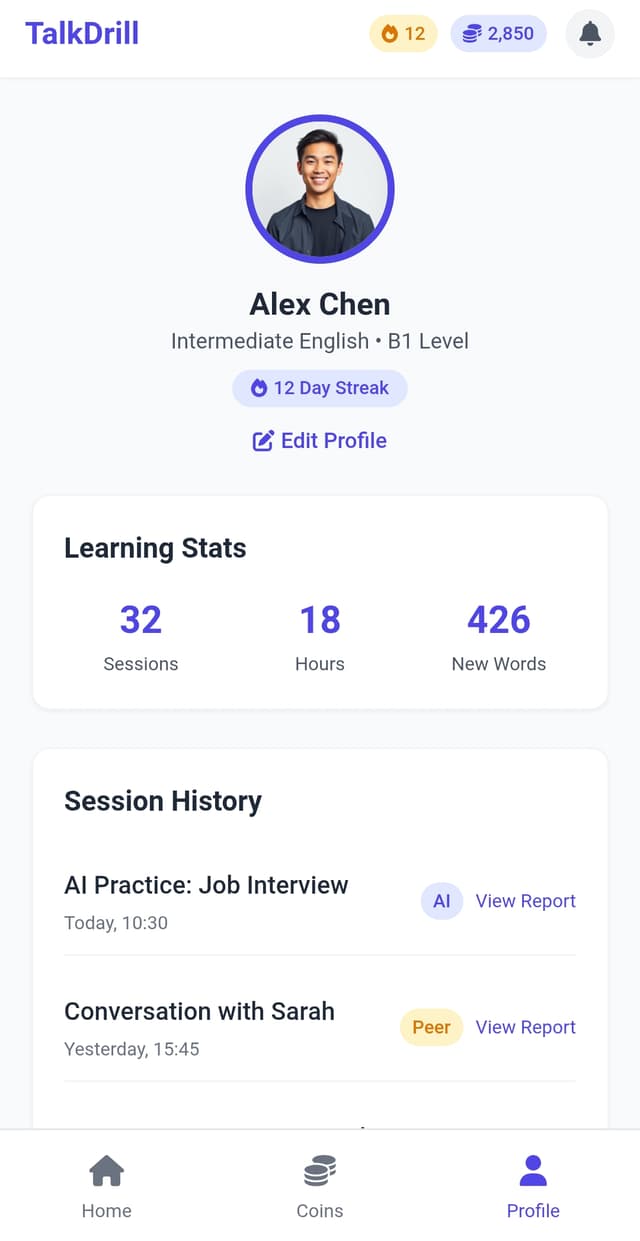Tap the 12 streak counter chip
The width and height of the screenshot is (640, 1241).
403,34
